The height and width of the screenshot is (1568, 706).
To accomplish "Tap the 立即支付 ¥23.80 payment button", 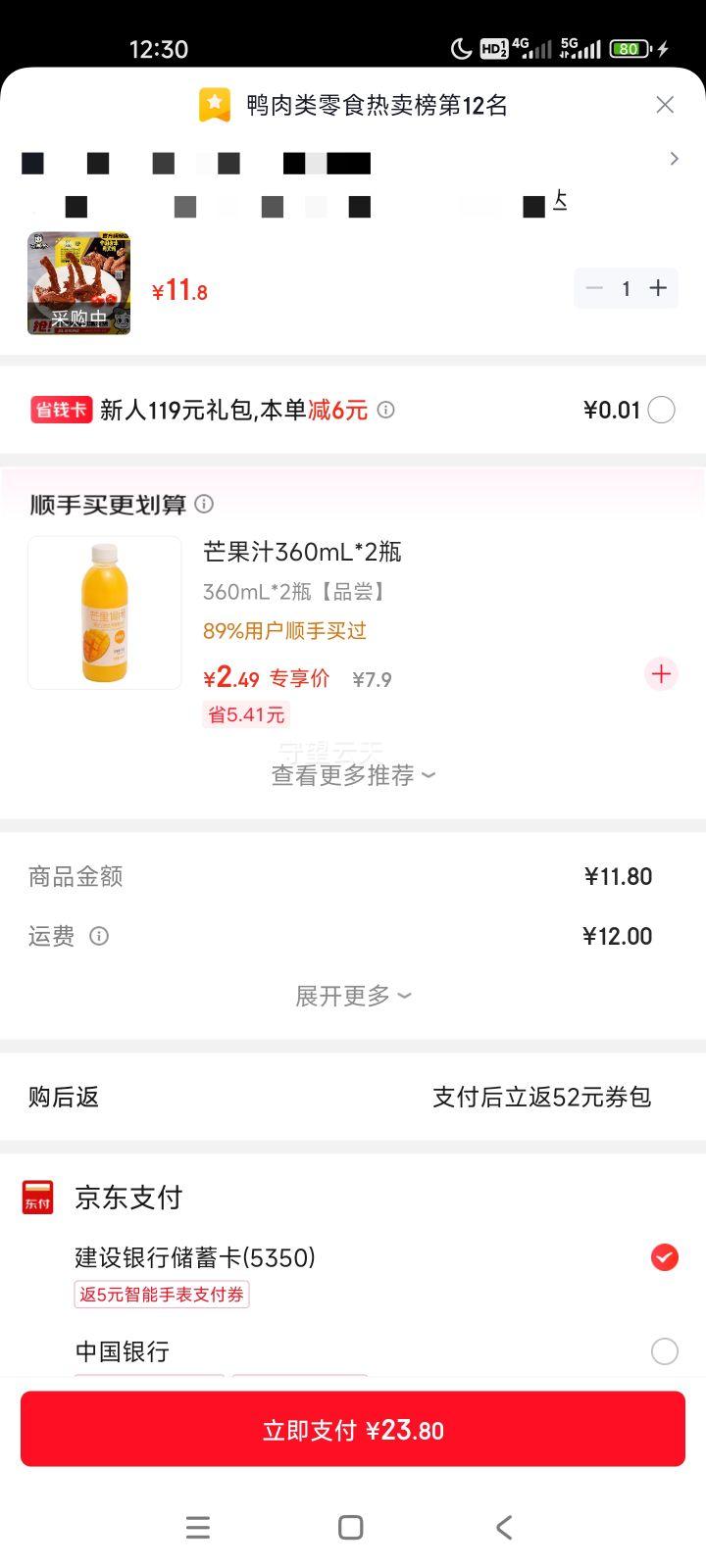I will coord(353,1429).
